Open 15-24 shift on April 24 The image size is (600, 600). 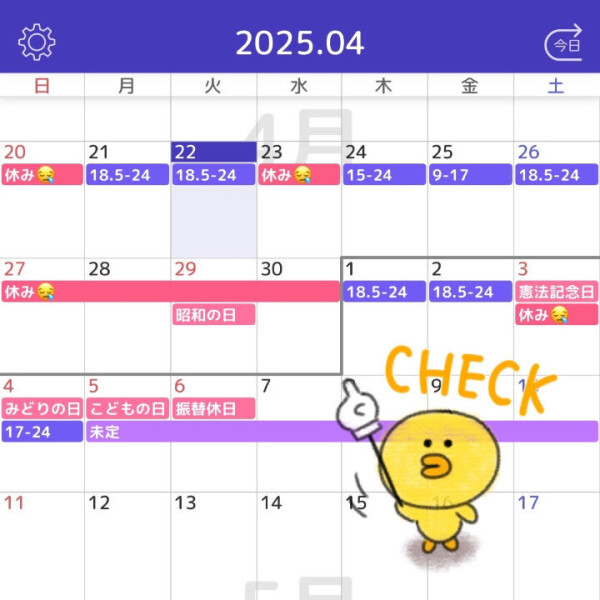[x=384, y=175]
